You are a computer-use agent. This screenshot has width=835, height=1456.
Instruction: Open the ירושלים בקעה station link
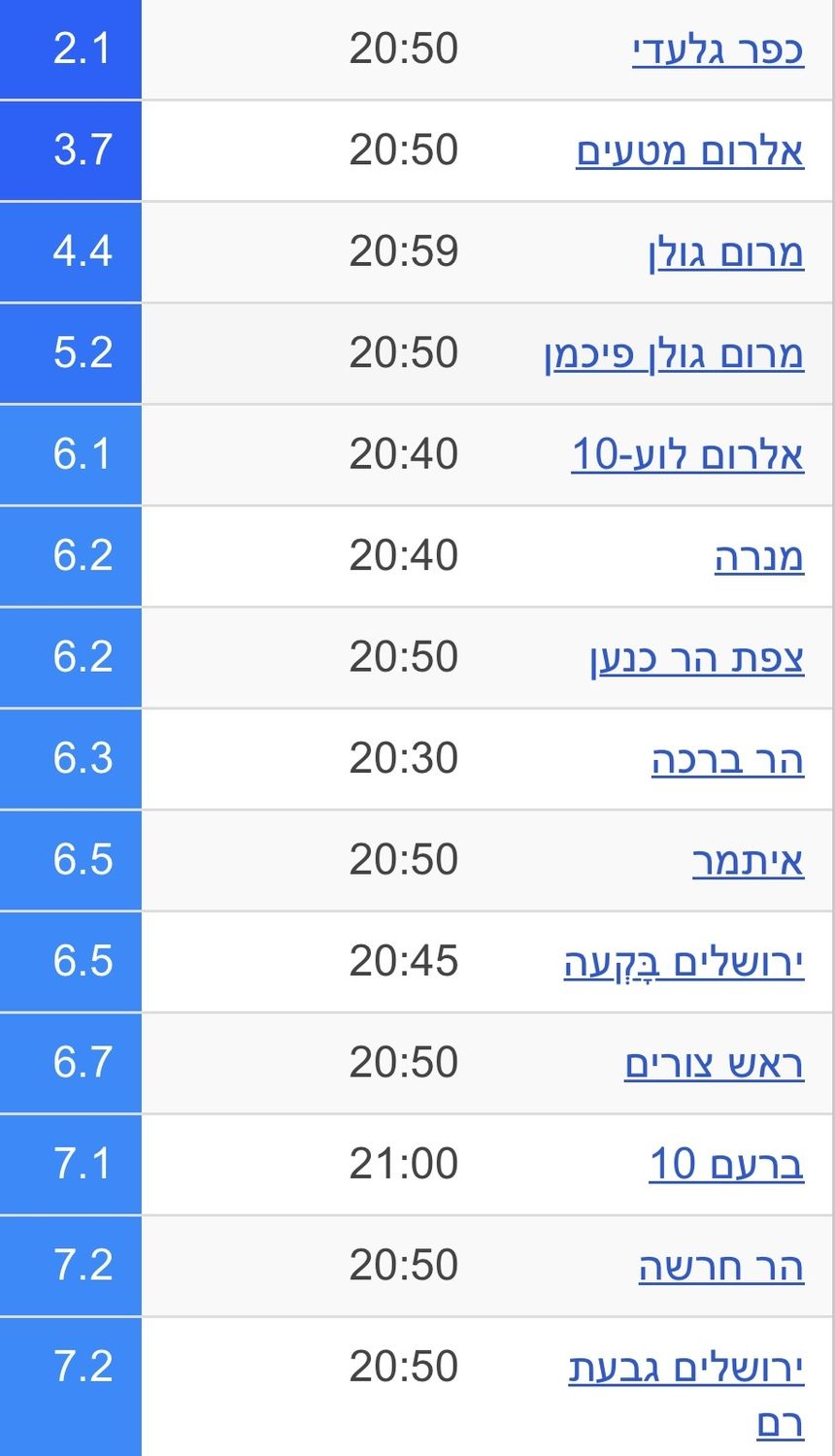(684, 963)
